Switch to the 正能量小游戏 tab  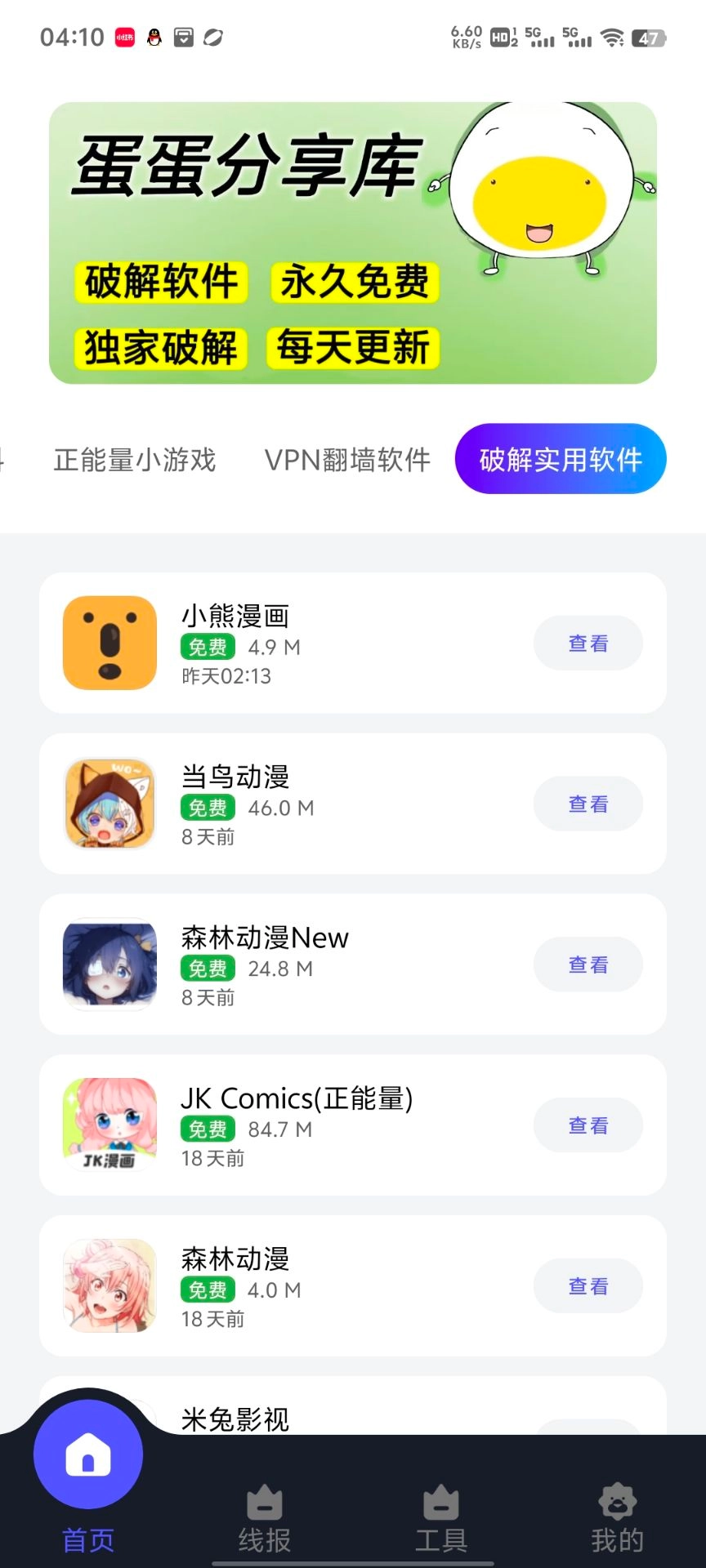(134, 460)
